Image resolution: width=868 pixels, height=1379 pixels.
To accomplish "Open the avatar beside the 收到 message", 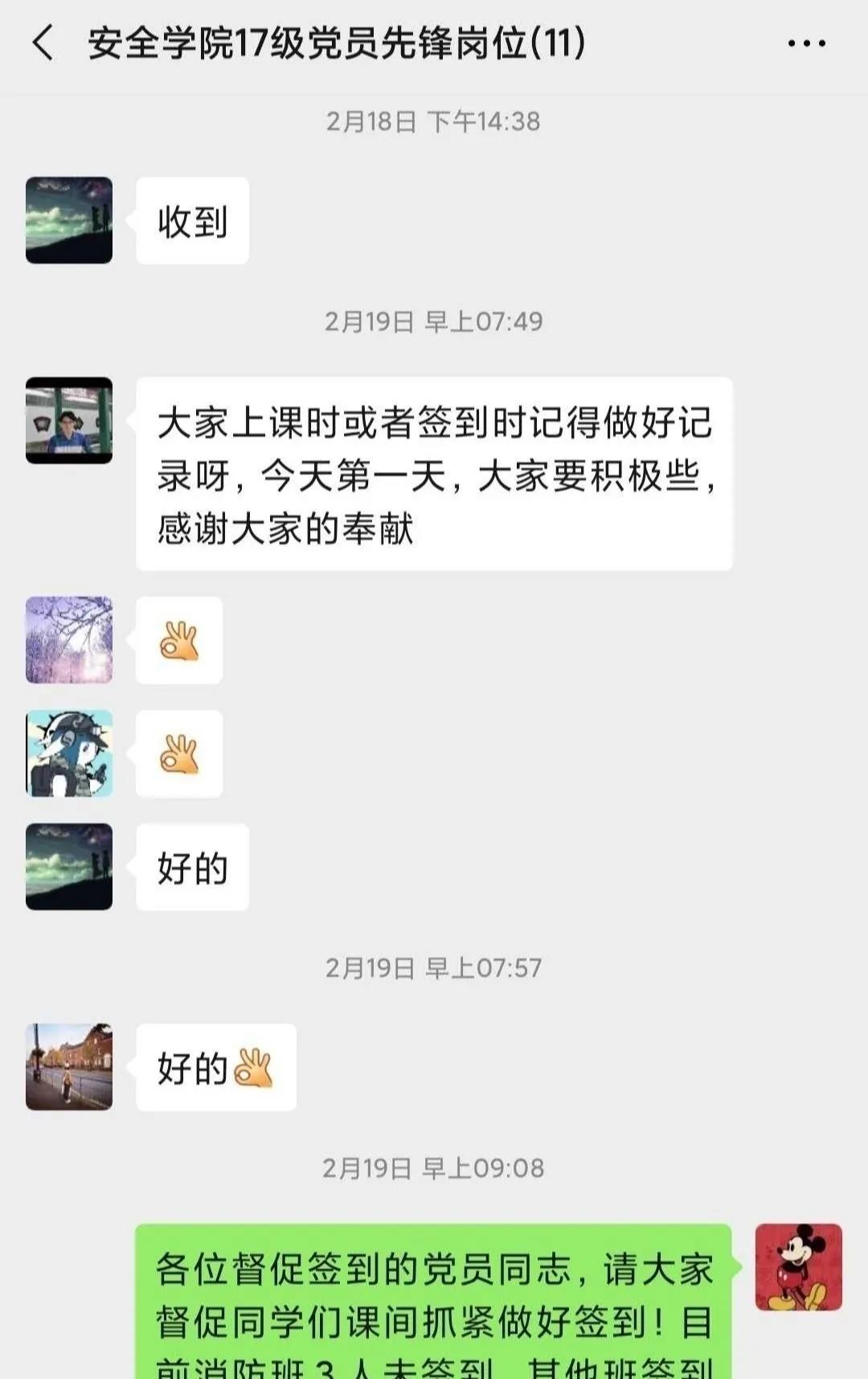I will 69,220.
